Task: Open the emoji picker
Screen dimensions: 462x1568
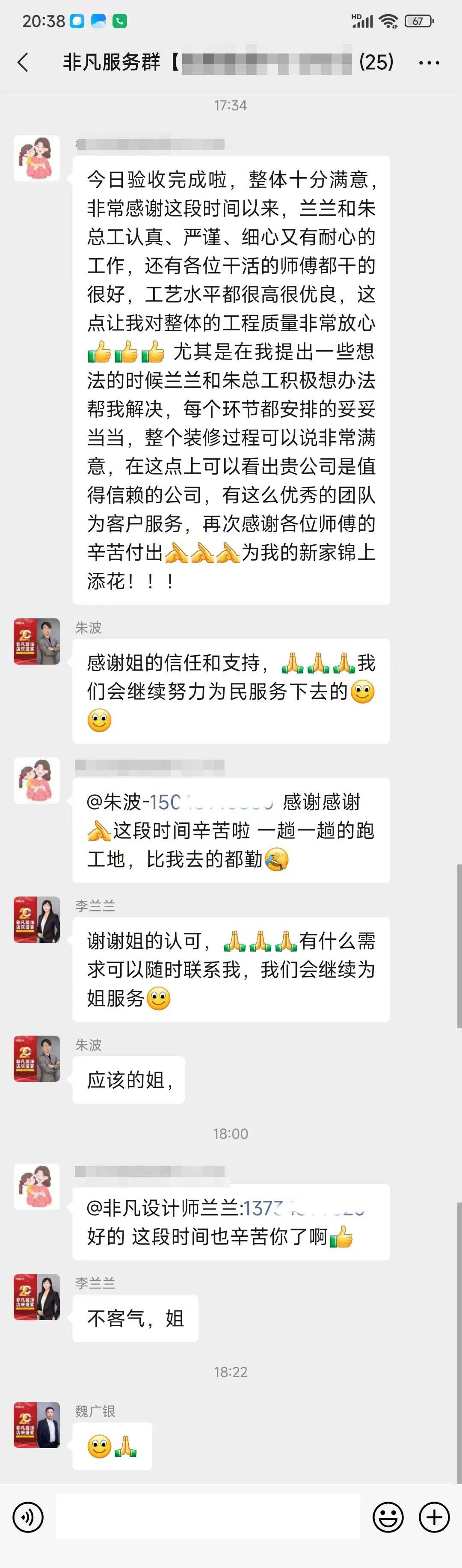Action: pyautogui.click(x=388, y=1516)
